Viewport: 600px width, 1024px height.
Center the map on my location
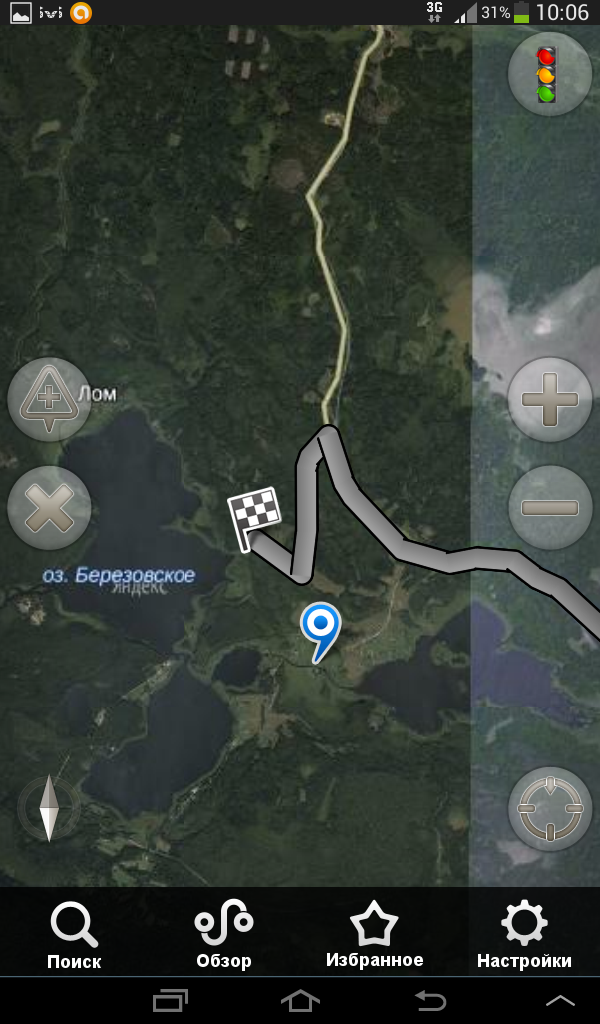(x=550, y=808)
